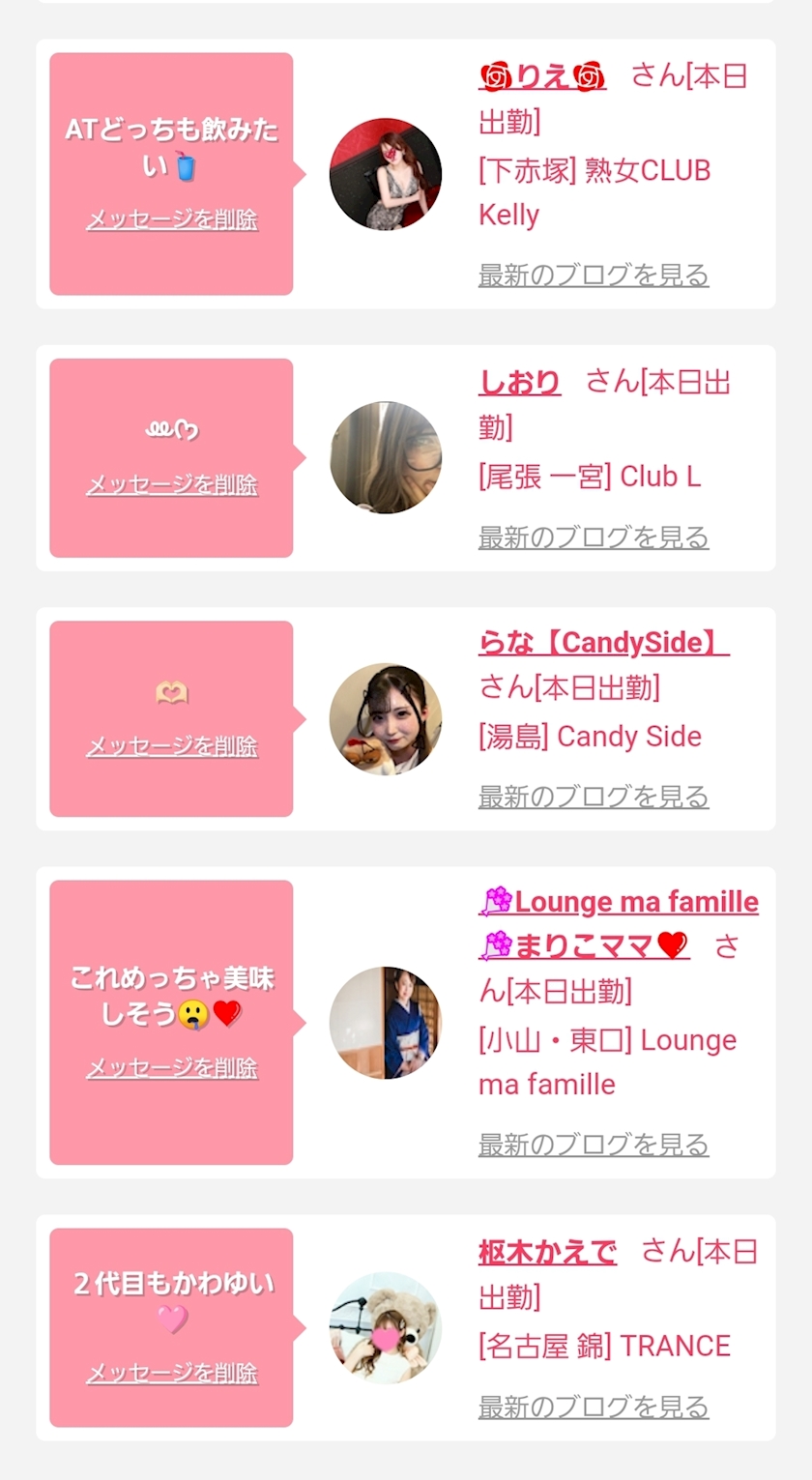
Task: Delete the message sent to らな
Action: point(172,746)
